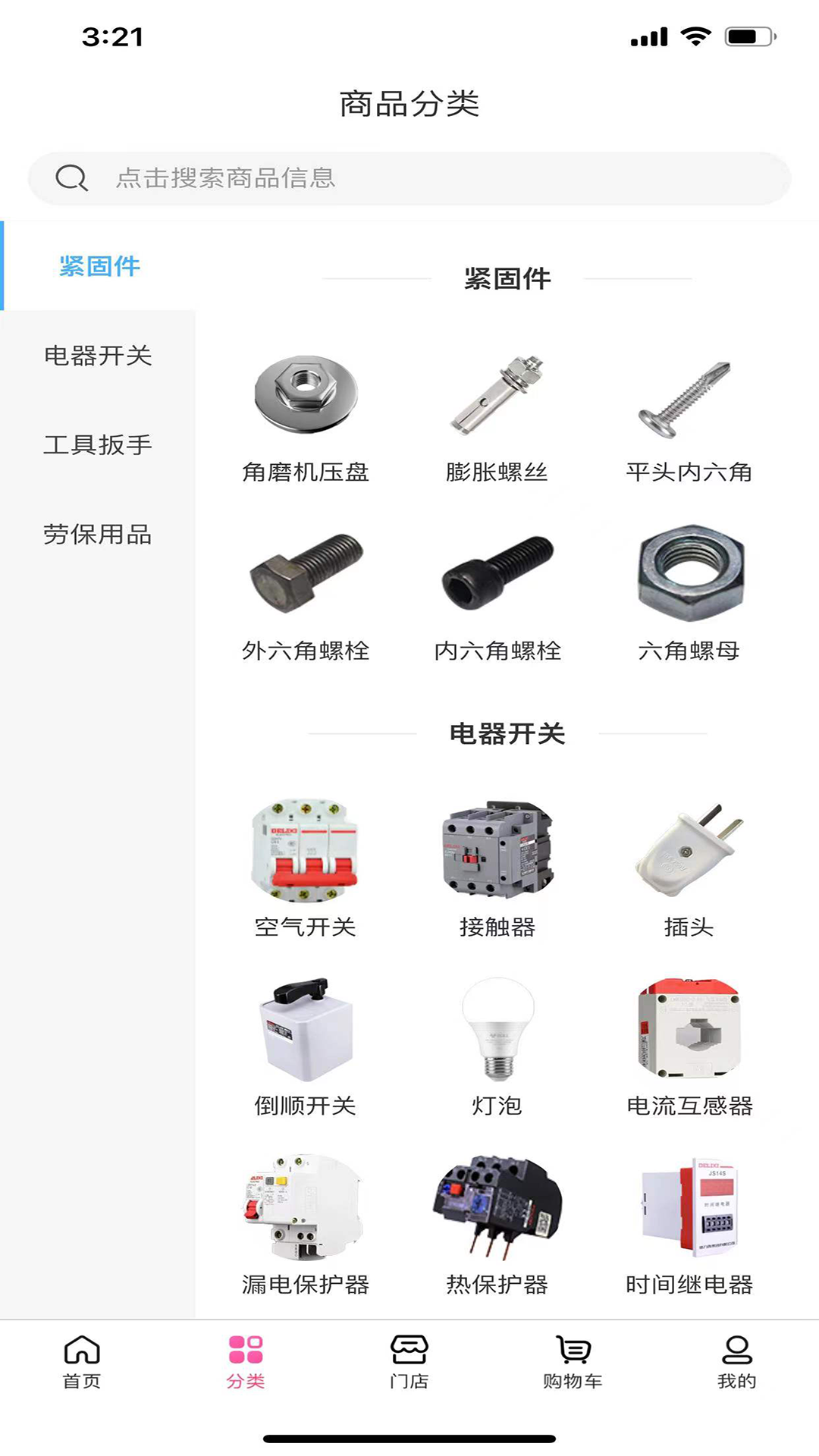819x1456 pixels.
Task: Tap the product search box
Action: tap(409, 178)
